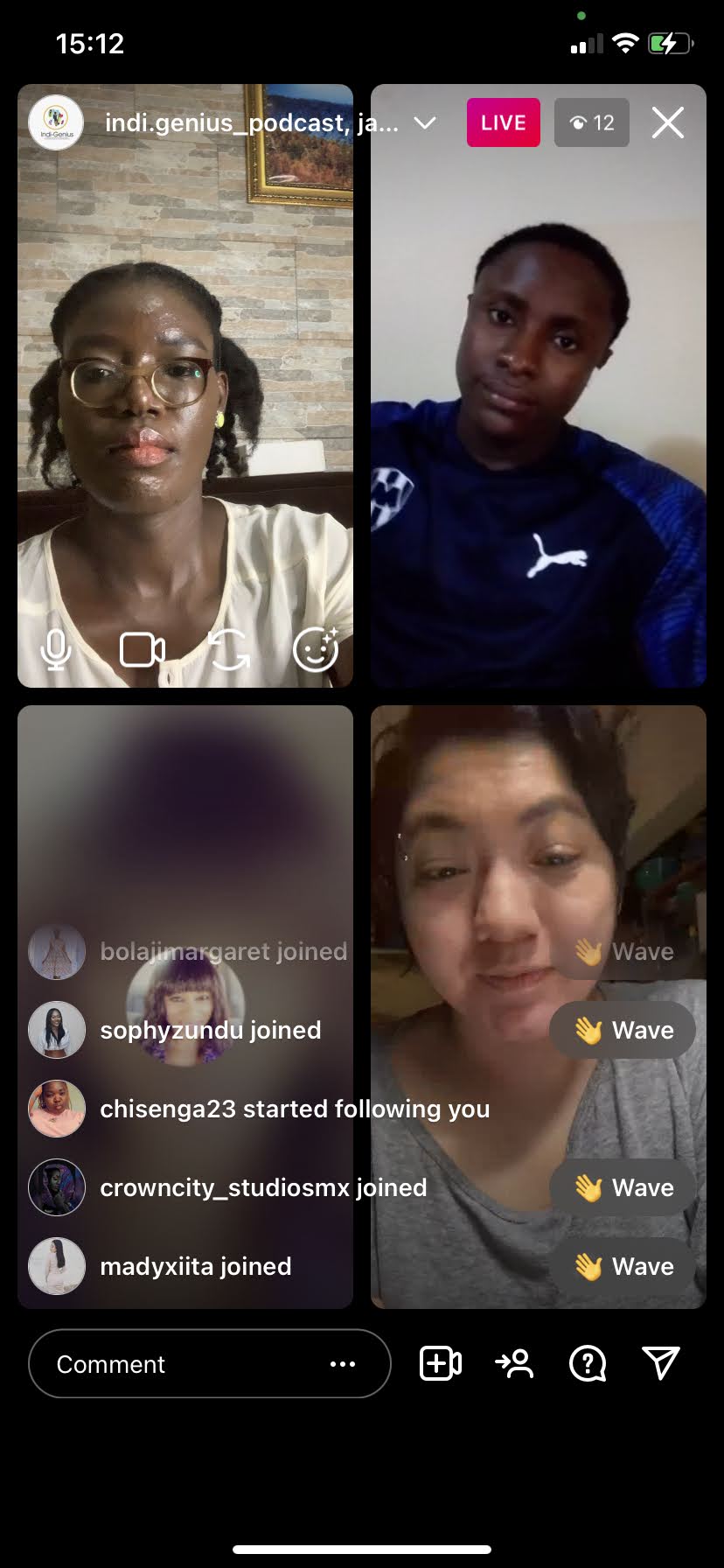Open chisenga23's profile avatar

57,1109
